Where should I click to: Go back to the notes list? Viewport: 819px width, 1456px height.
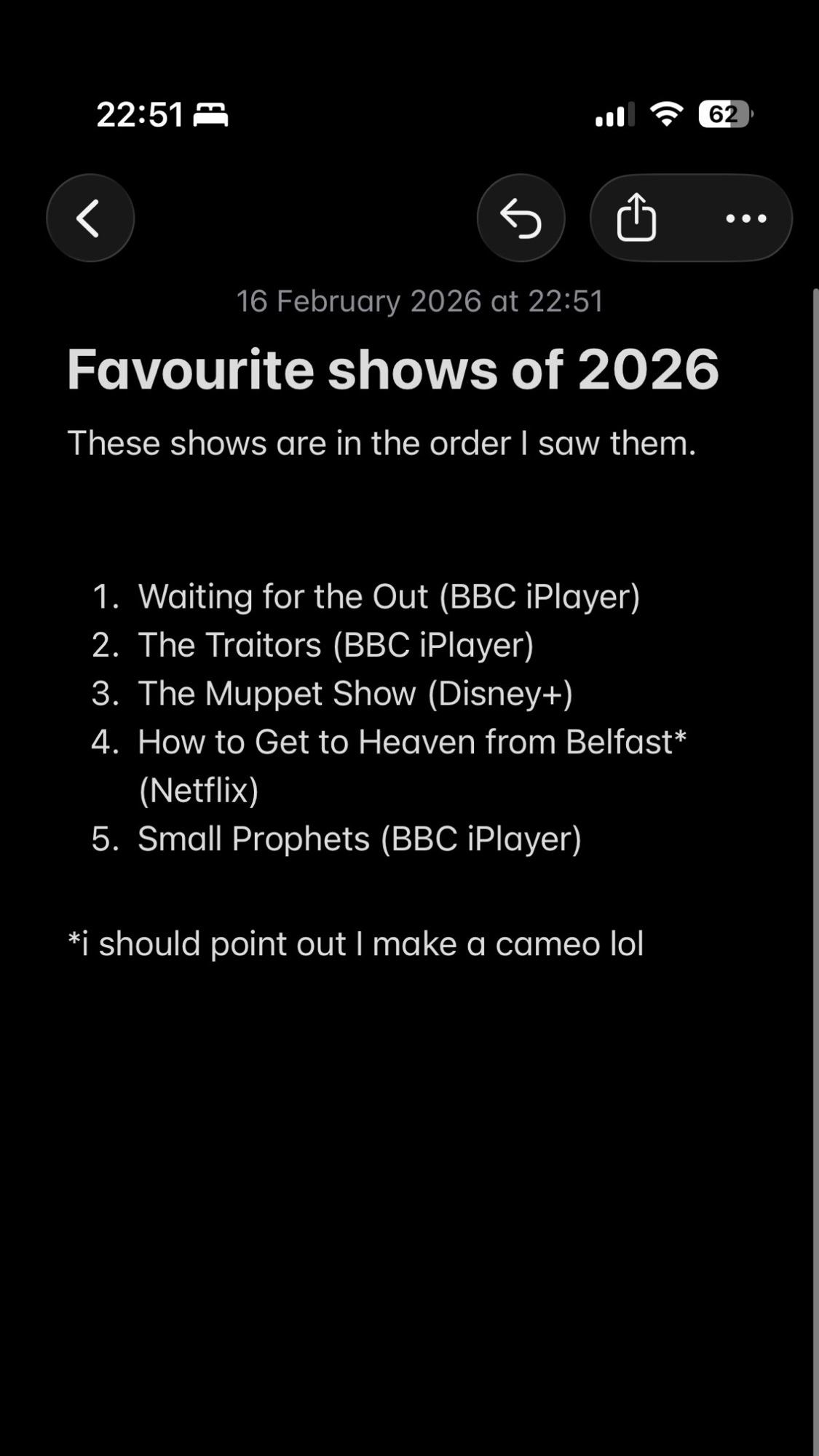pyautogui.click(x=90, y=218)
